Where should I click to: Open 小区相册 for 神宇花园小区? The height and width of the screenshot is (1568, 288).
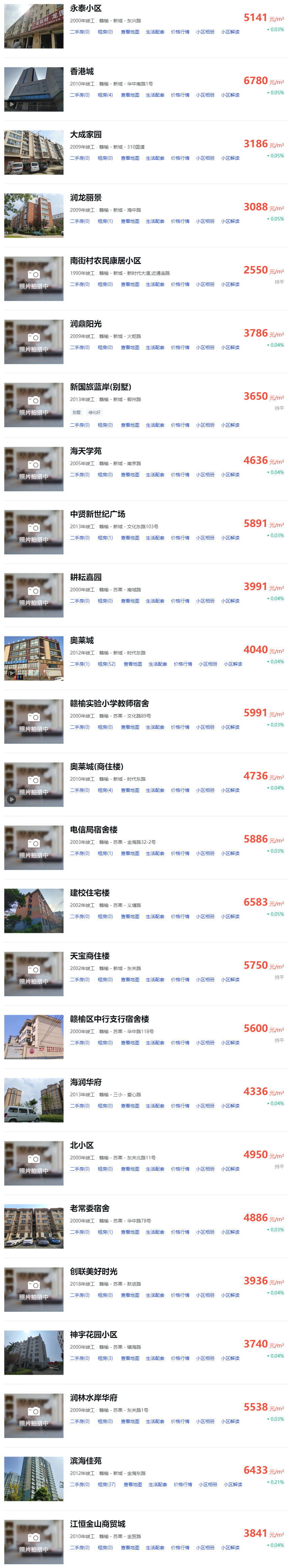(x=205, y=1358)
